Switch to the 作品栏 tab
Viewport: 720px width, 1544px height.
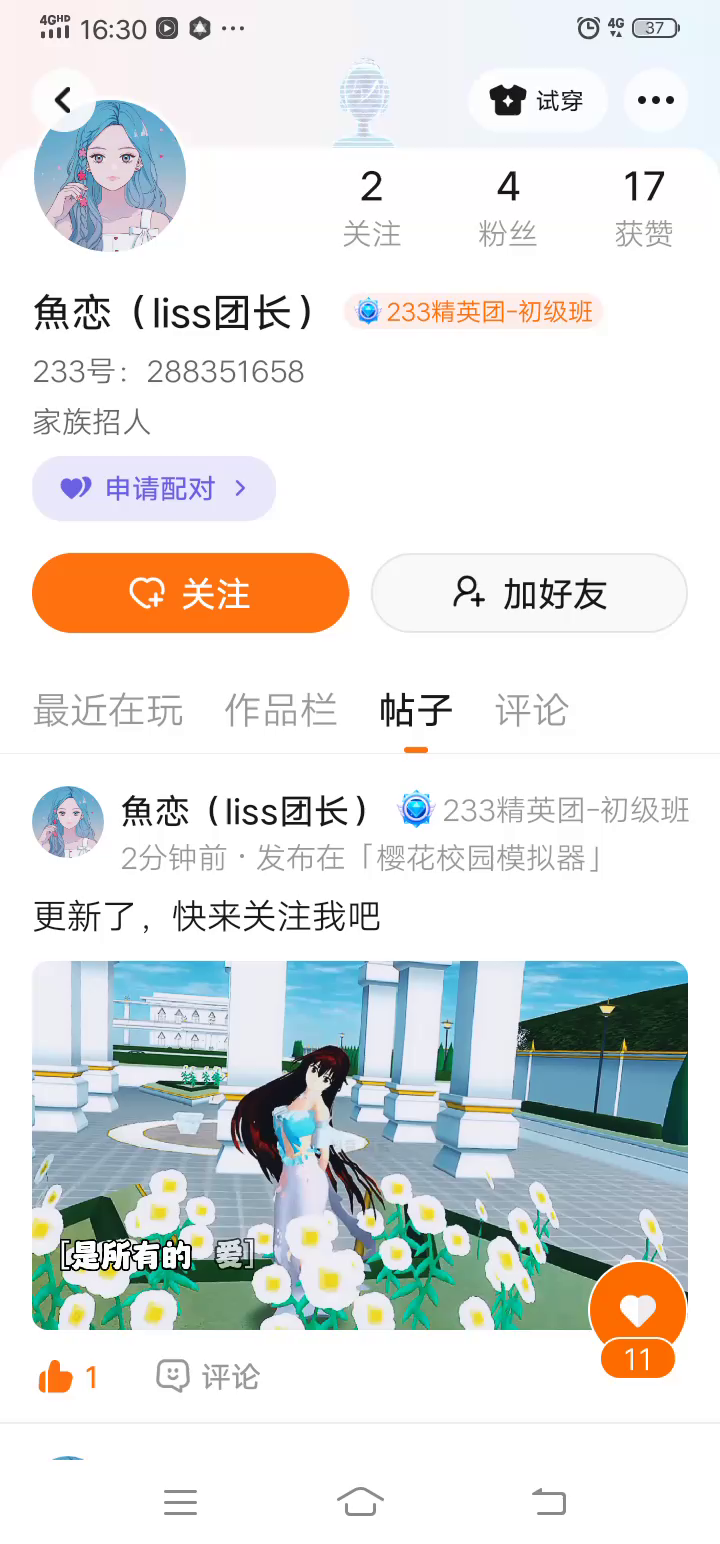281,710
